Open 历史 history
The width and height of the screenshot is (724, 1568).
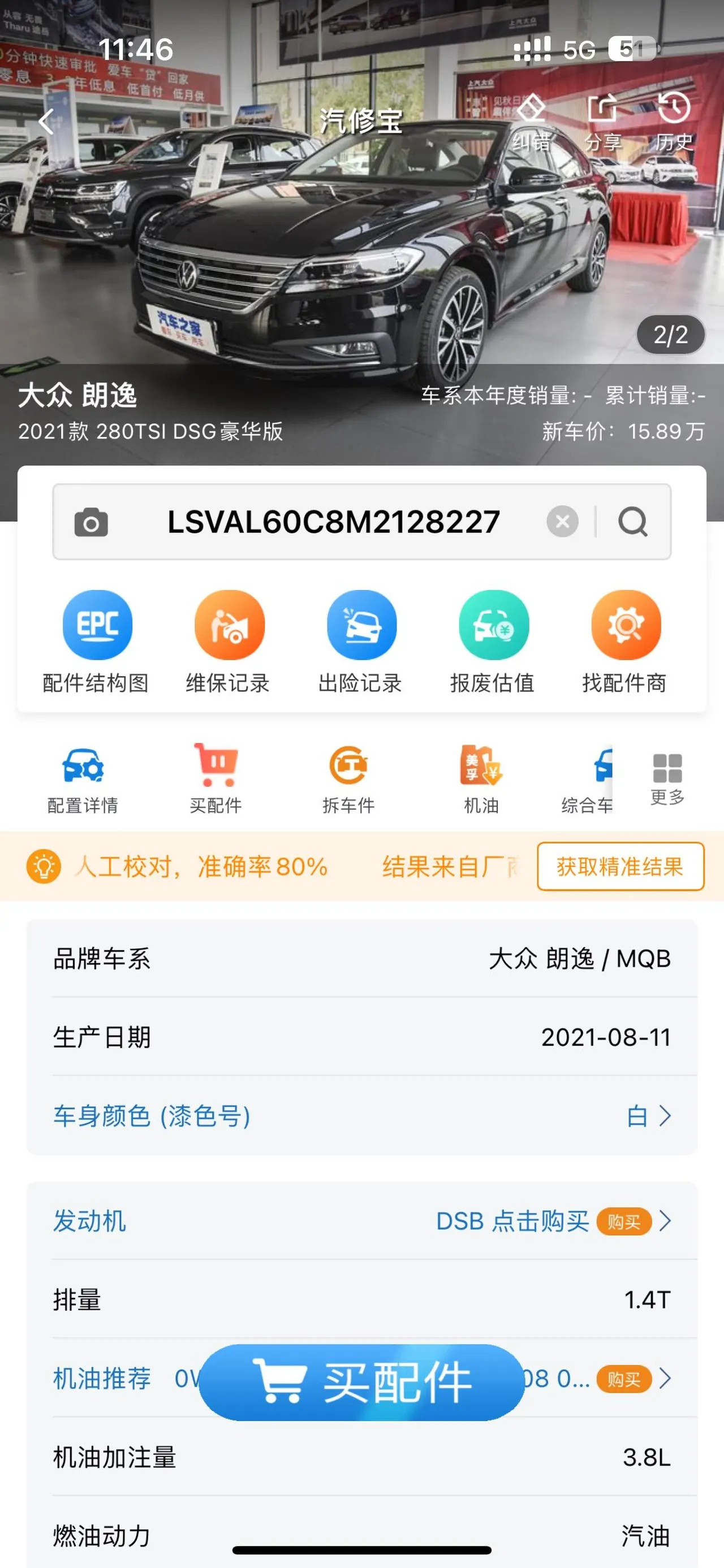(x=674, y=122)
